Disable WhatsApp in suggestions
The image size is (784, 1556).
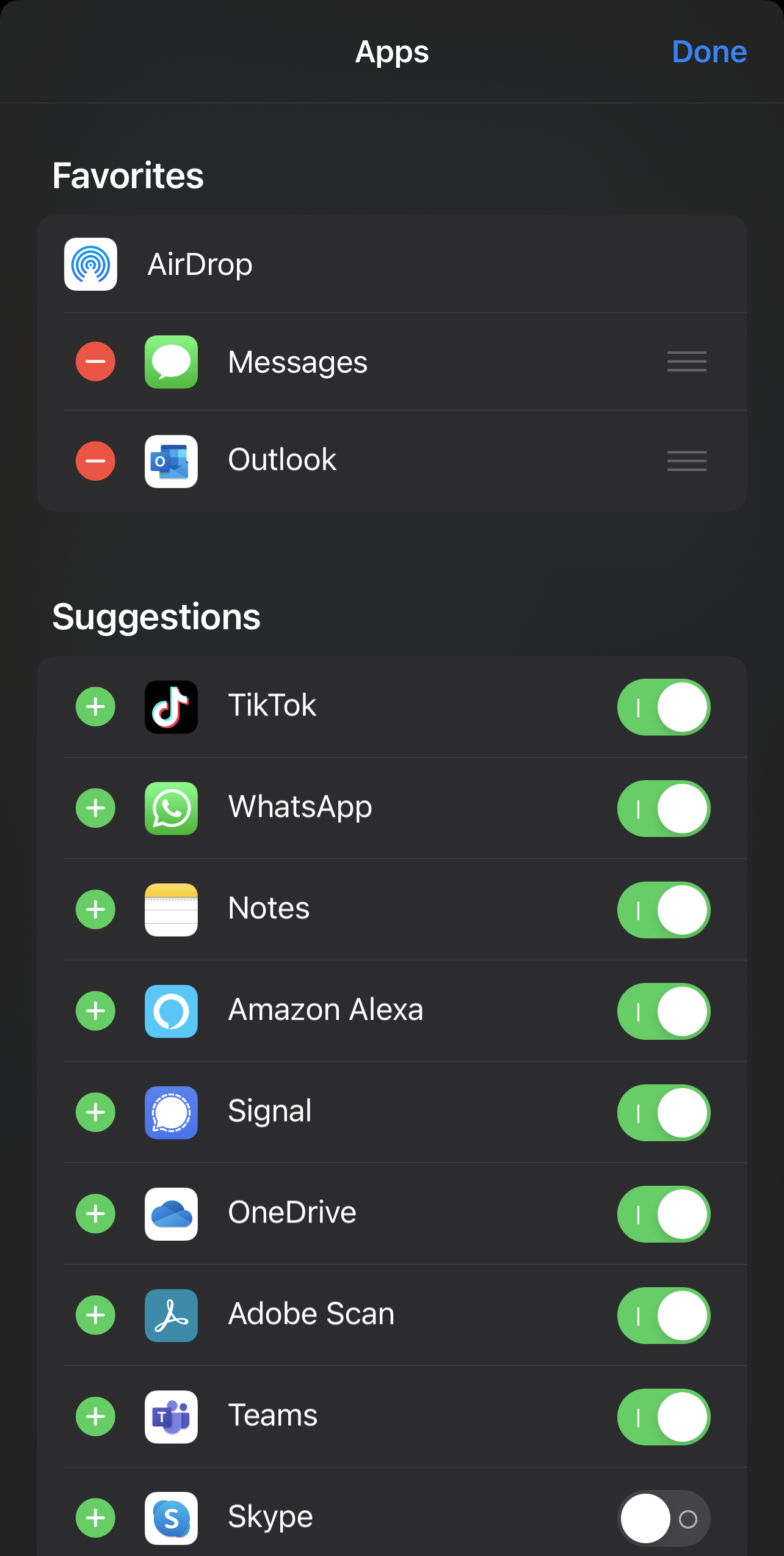point(664,808)
